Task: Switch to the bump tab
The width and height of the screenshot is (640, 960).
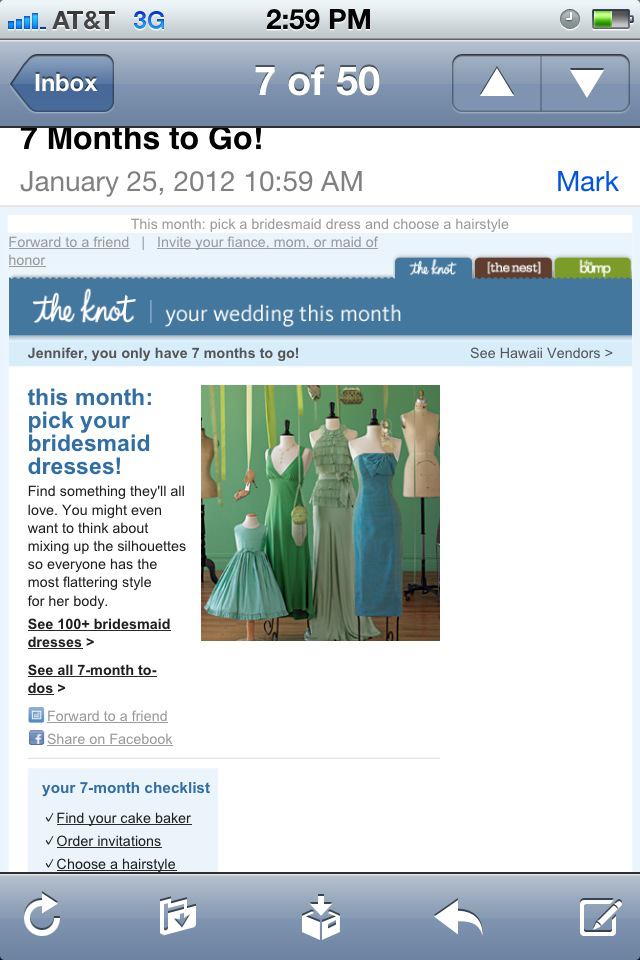Action: click(x=593, y=268)
